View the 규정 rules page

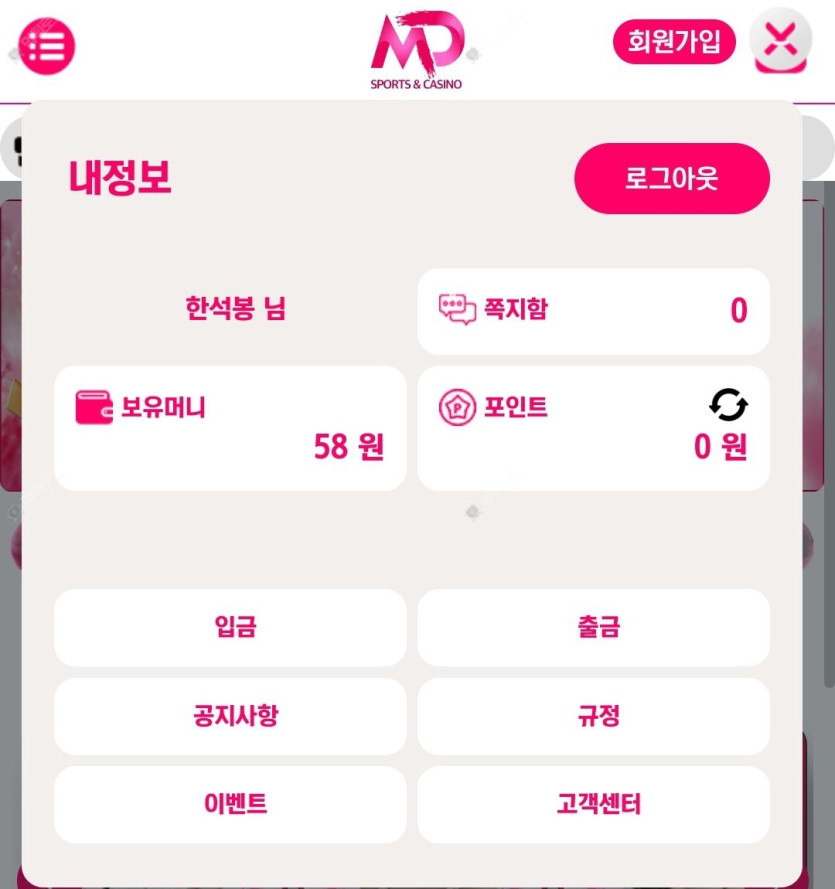coord(593,716)
